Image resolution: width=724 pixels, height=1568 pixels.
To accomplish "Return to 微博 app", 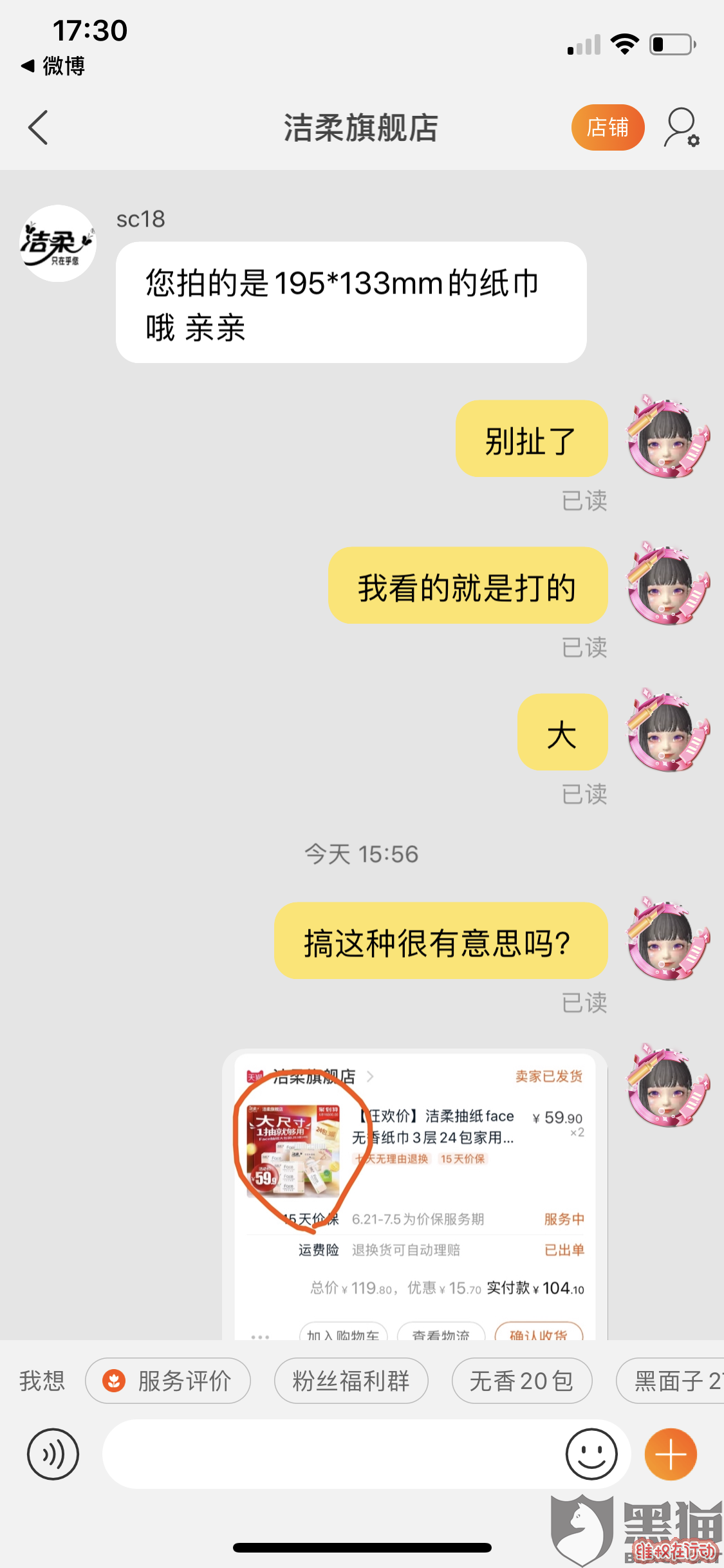I will click(x=53, y=66).
